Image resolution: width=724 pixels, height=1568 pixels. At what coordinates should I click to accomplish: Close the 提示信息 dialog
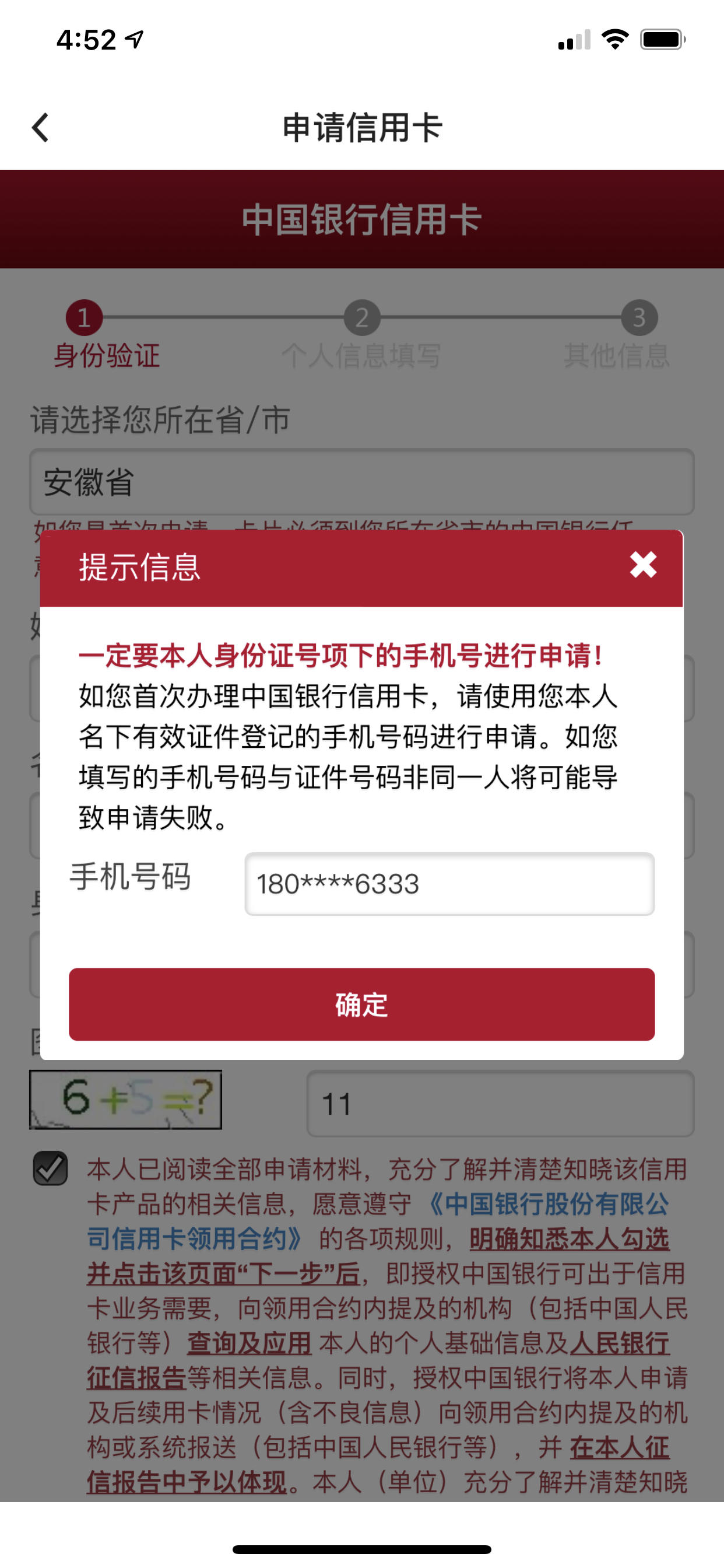pyautogui.click(x=642, y=565)
